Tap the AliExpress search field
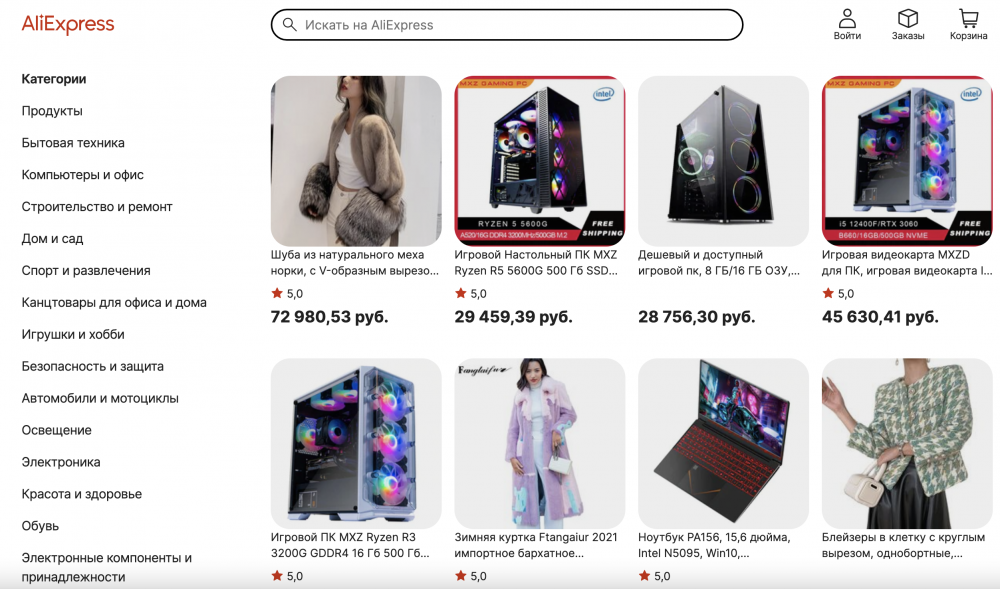Screen dimensions: 1000x589 coord(506,25)
